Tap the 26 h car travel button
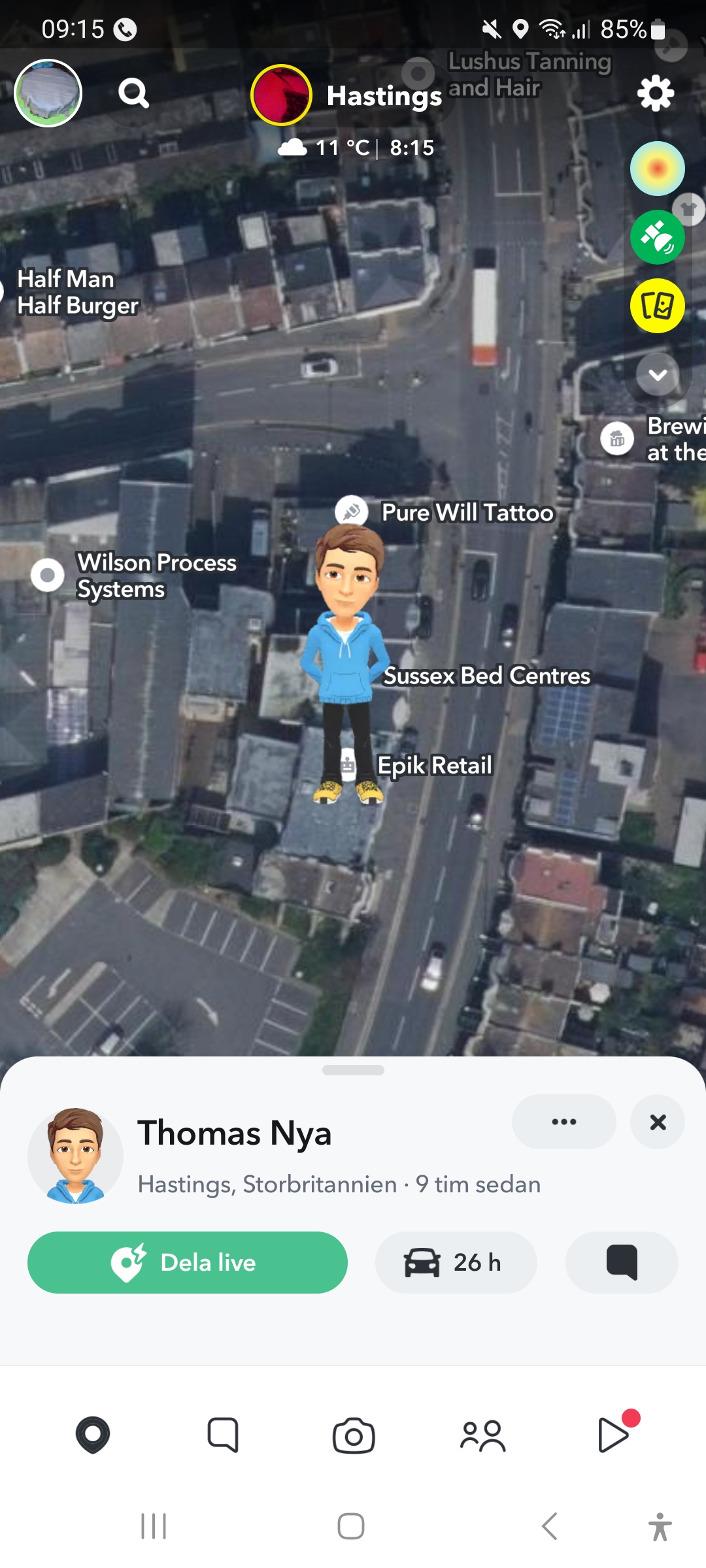The image size is (706, 1568). click(x=456, y=1262)
